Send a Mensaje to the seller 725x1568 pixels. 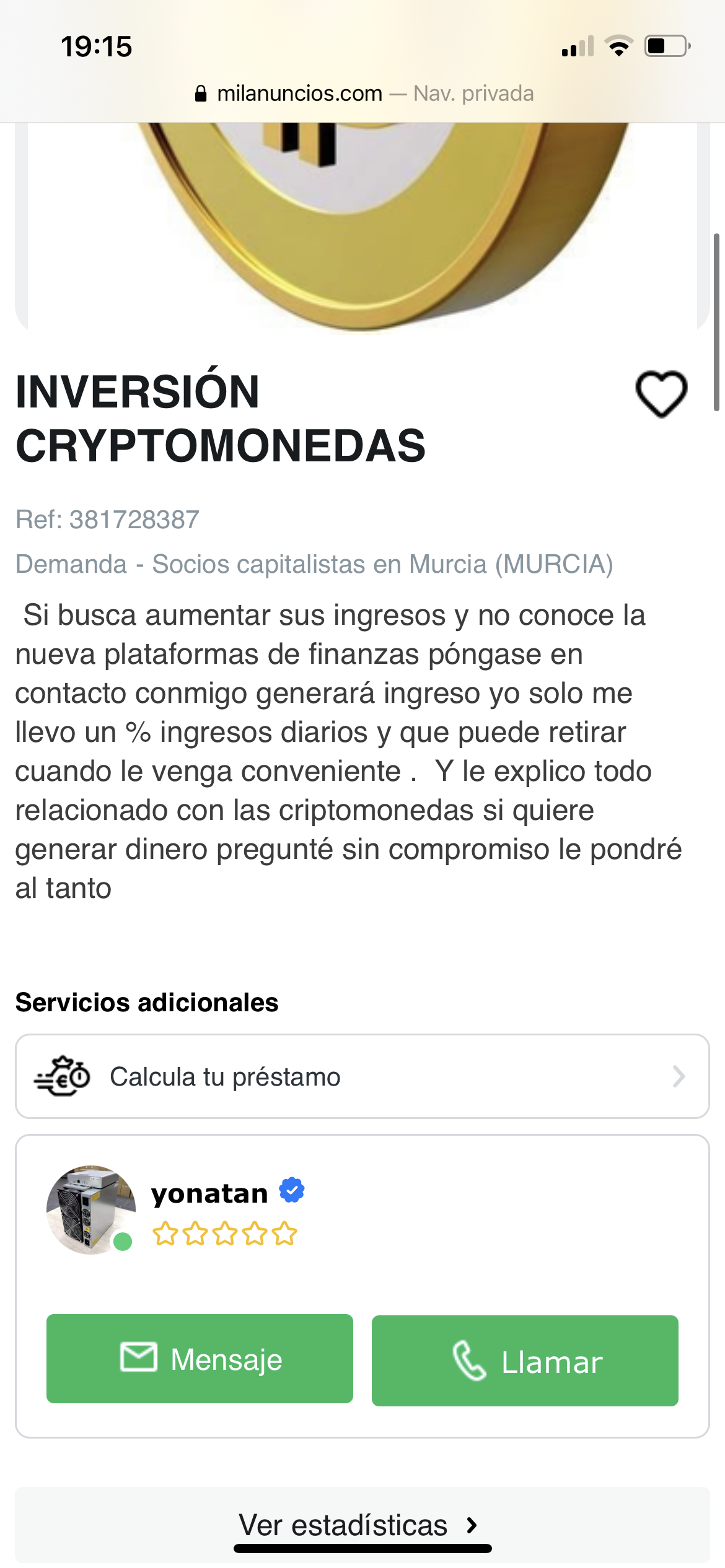200,1359
